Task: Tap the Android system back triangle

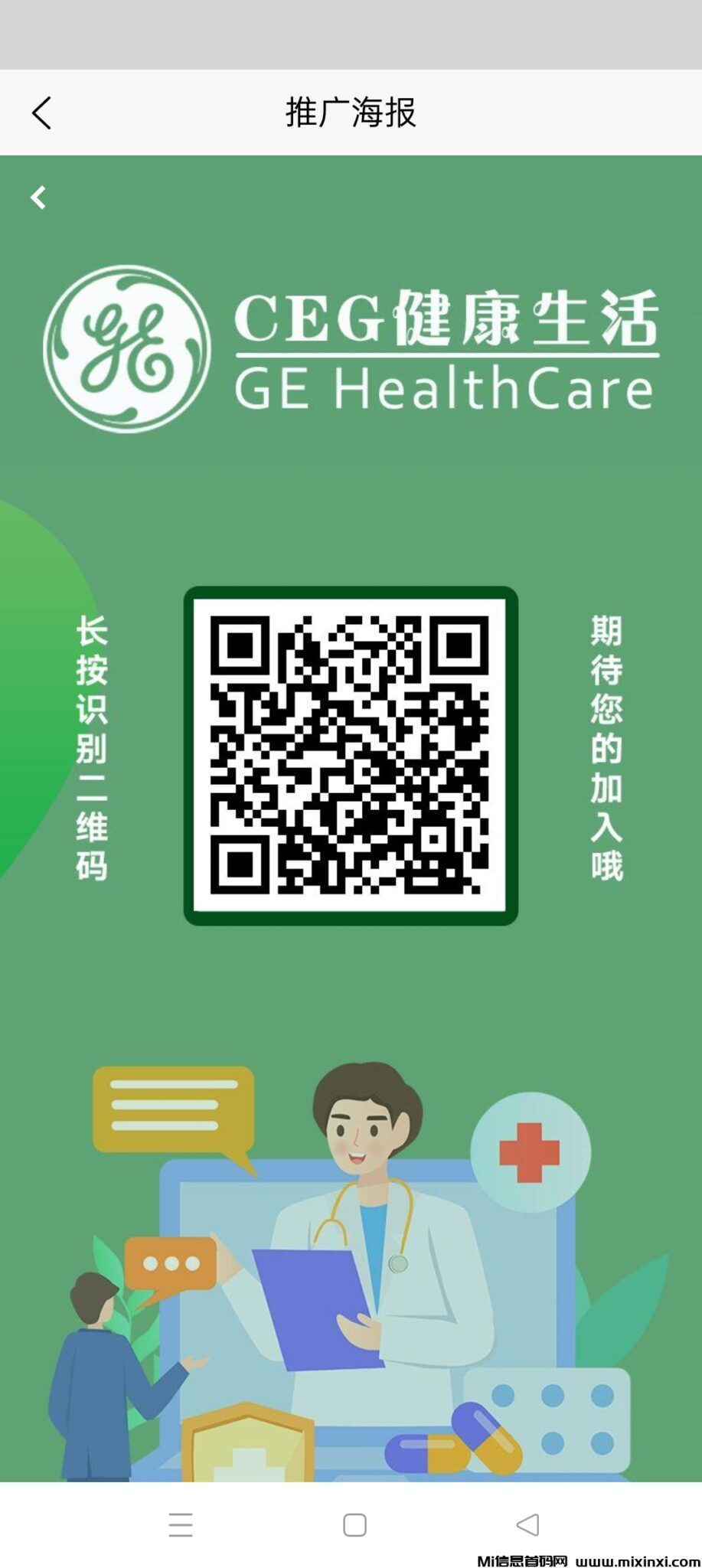Action: 526,1526
